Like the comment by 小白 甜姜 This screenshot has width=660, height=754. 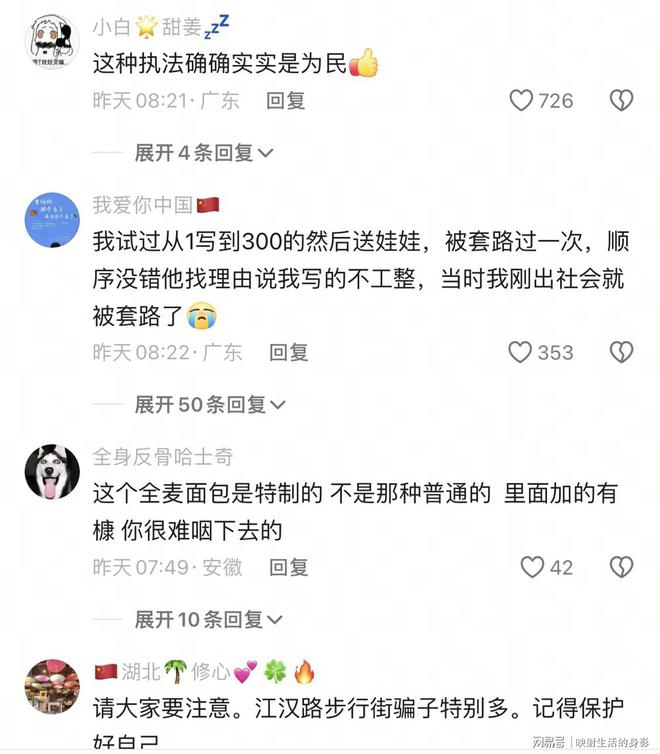click(x=522, y=100)
